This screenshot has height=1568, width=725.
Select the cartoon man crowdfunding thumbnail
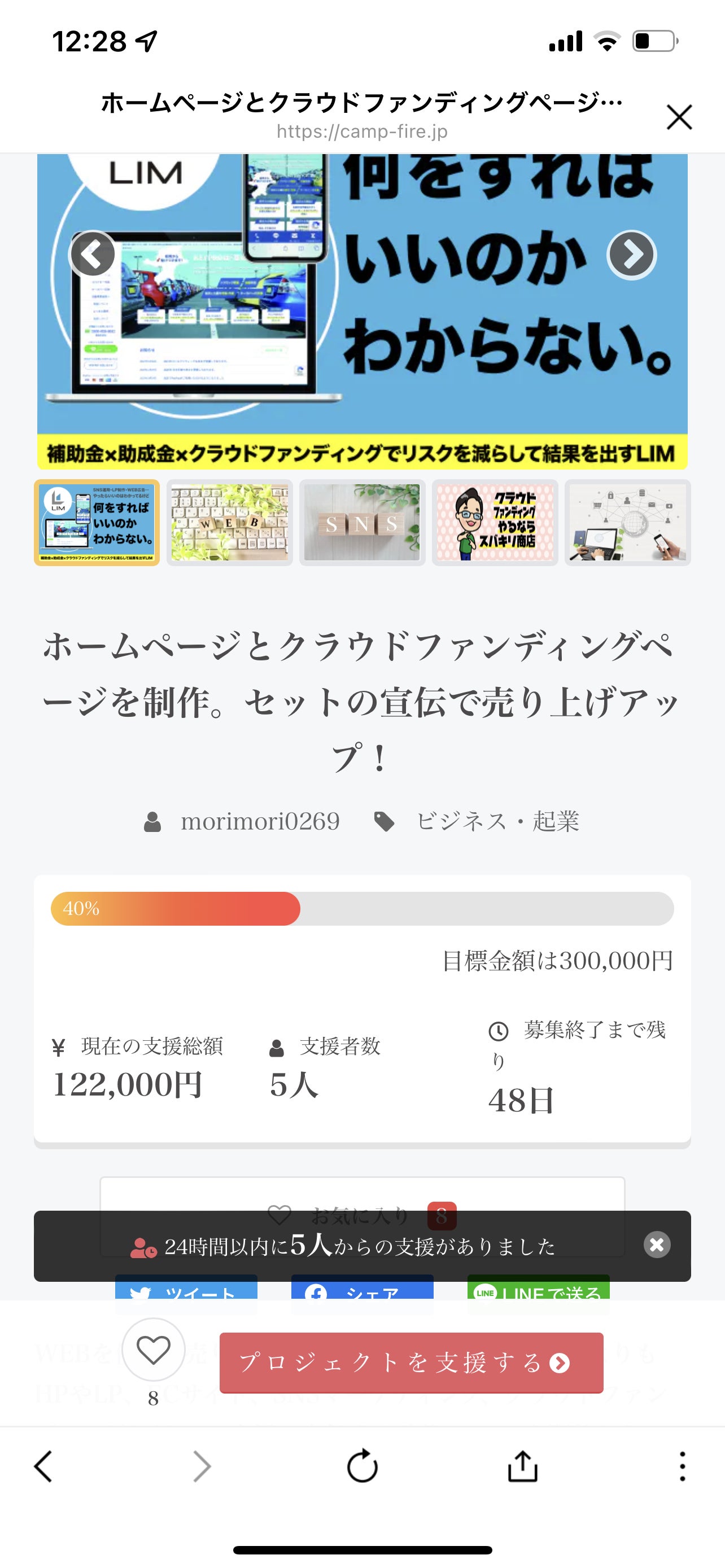495,522
